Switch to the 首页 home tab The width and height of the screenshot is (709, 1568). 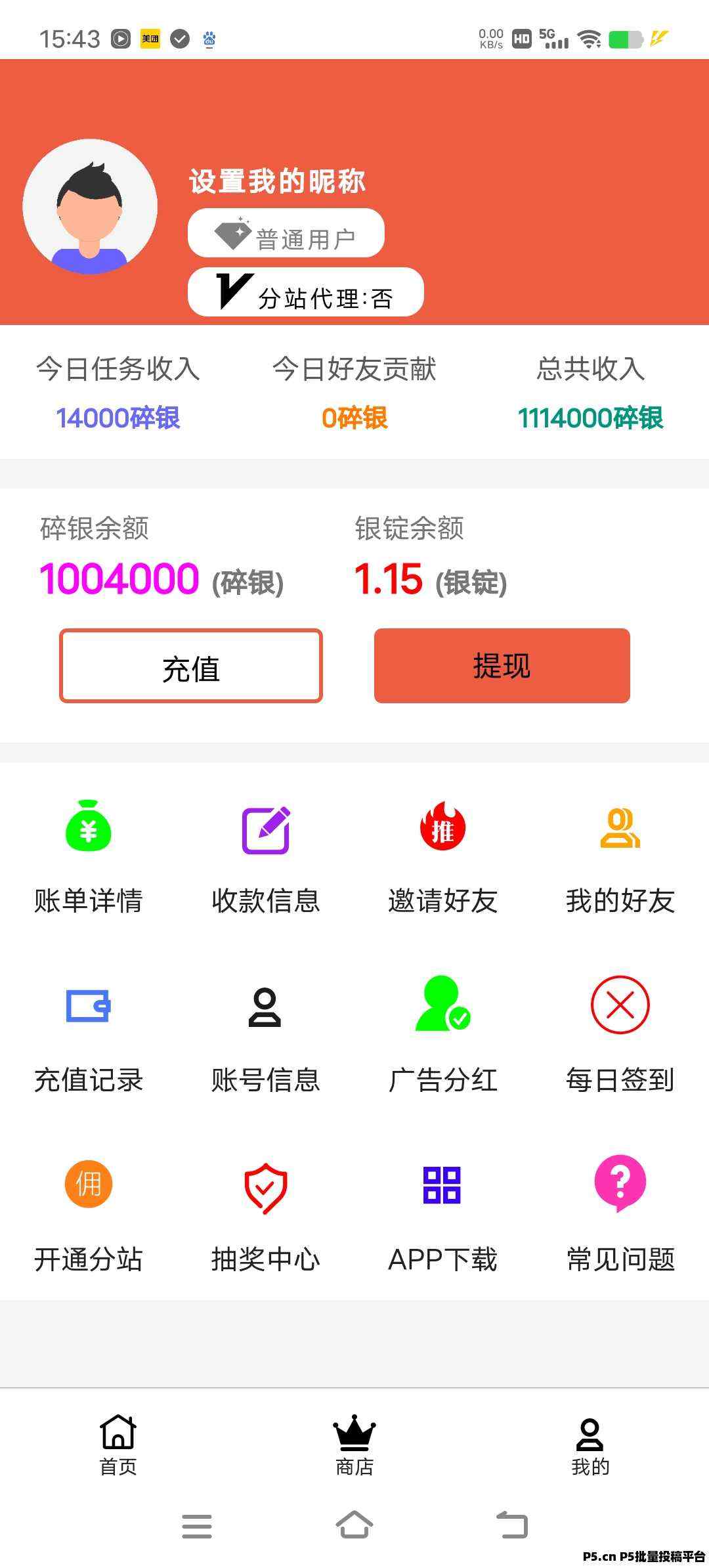coord(118,1445)
